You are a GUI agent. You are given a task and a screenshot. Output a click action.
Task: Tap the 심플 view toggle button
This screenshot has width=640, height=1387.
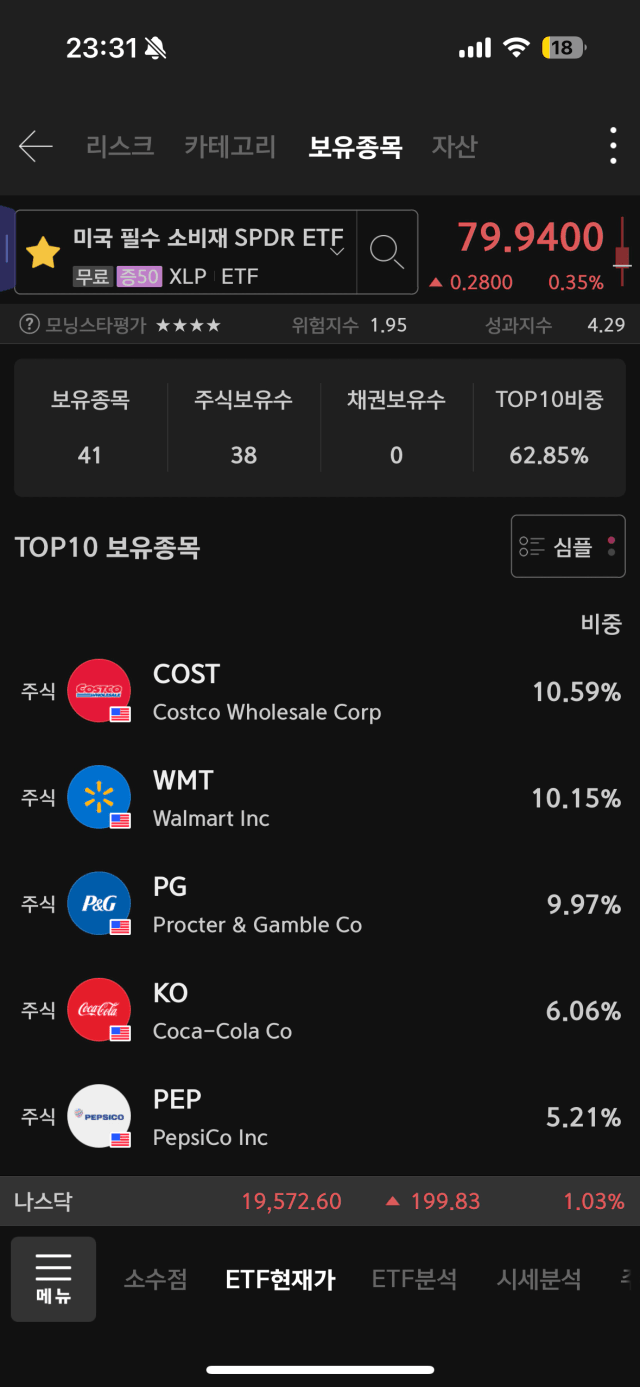568,546
